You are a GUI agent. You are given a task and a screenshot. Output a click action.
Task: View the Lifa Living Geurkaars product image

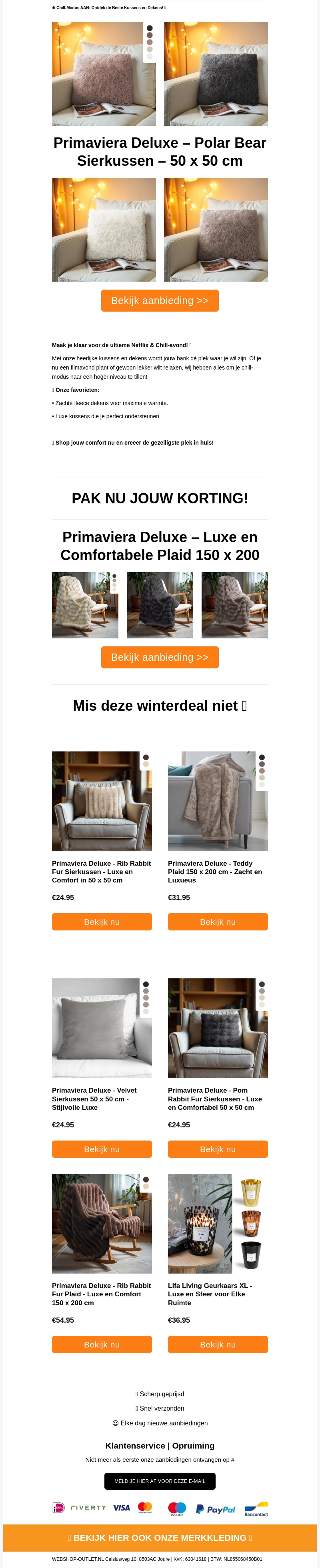click(x=218, y=1224)
